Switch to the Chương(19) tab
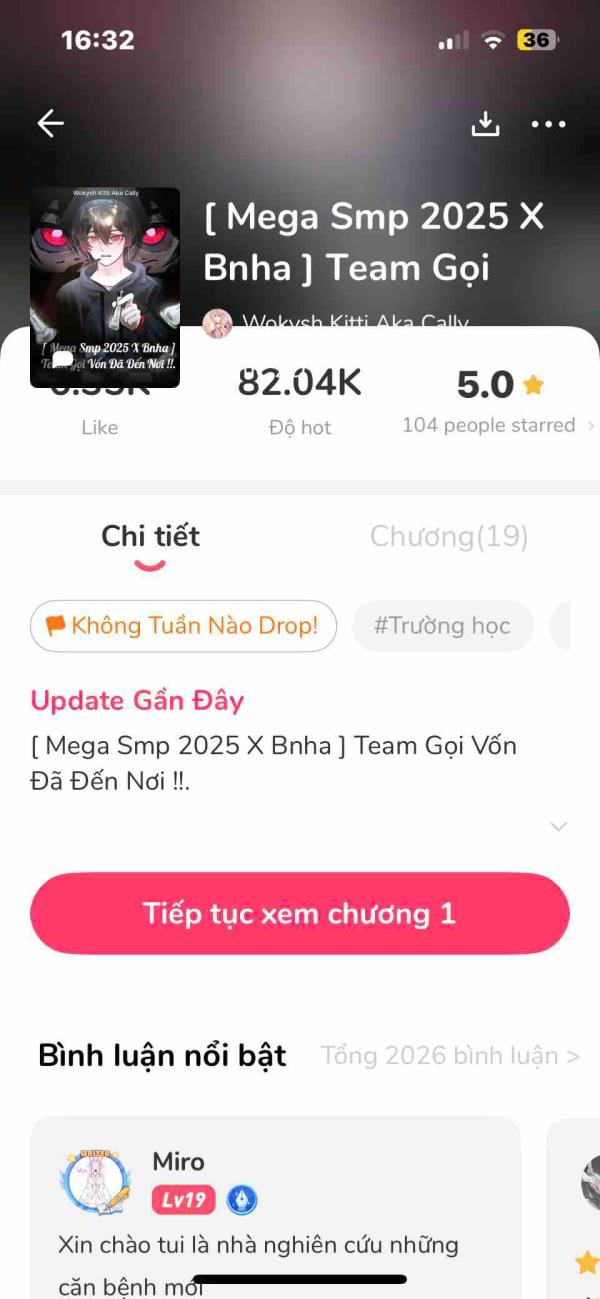Viewport: 600px width, 1299px height. 449,537
